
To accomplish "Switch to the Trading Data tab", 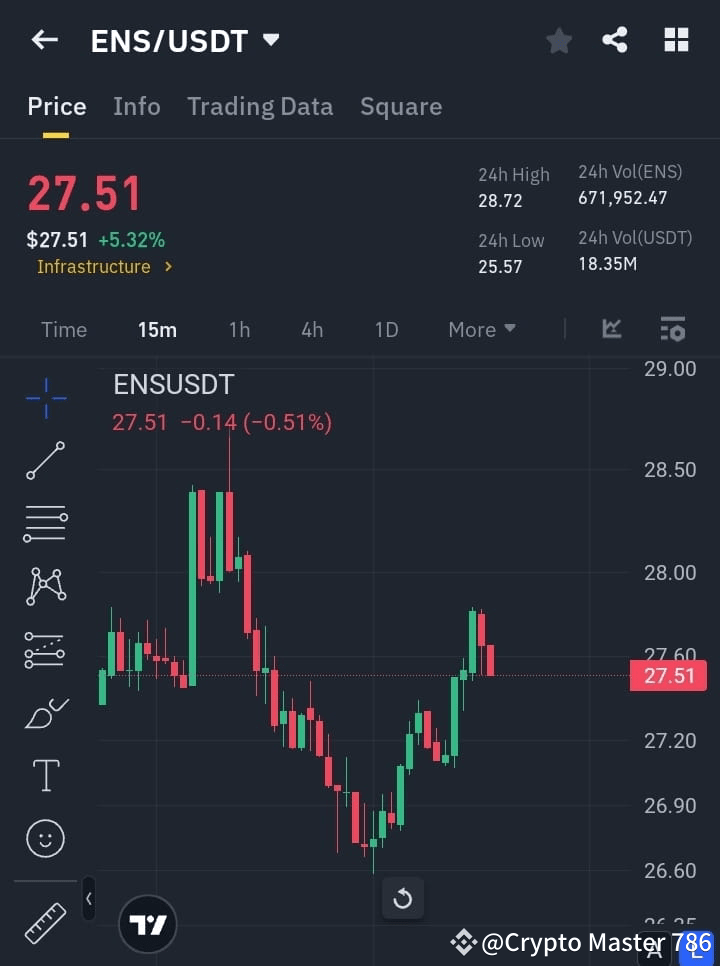I will [x=260, y=106].
